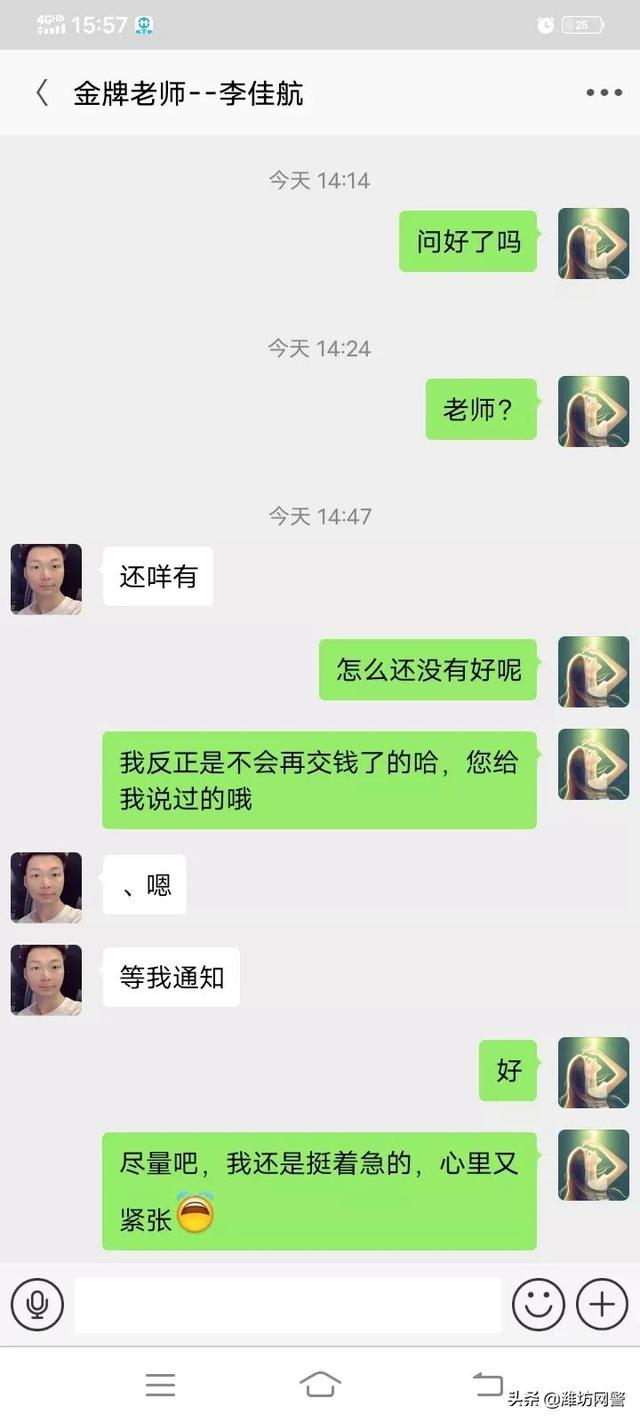
Task: Open the plus attachment menu
Action: pos(602,1304)
